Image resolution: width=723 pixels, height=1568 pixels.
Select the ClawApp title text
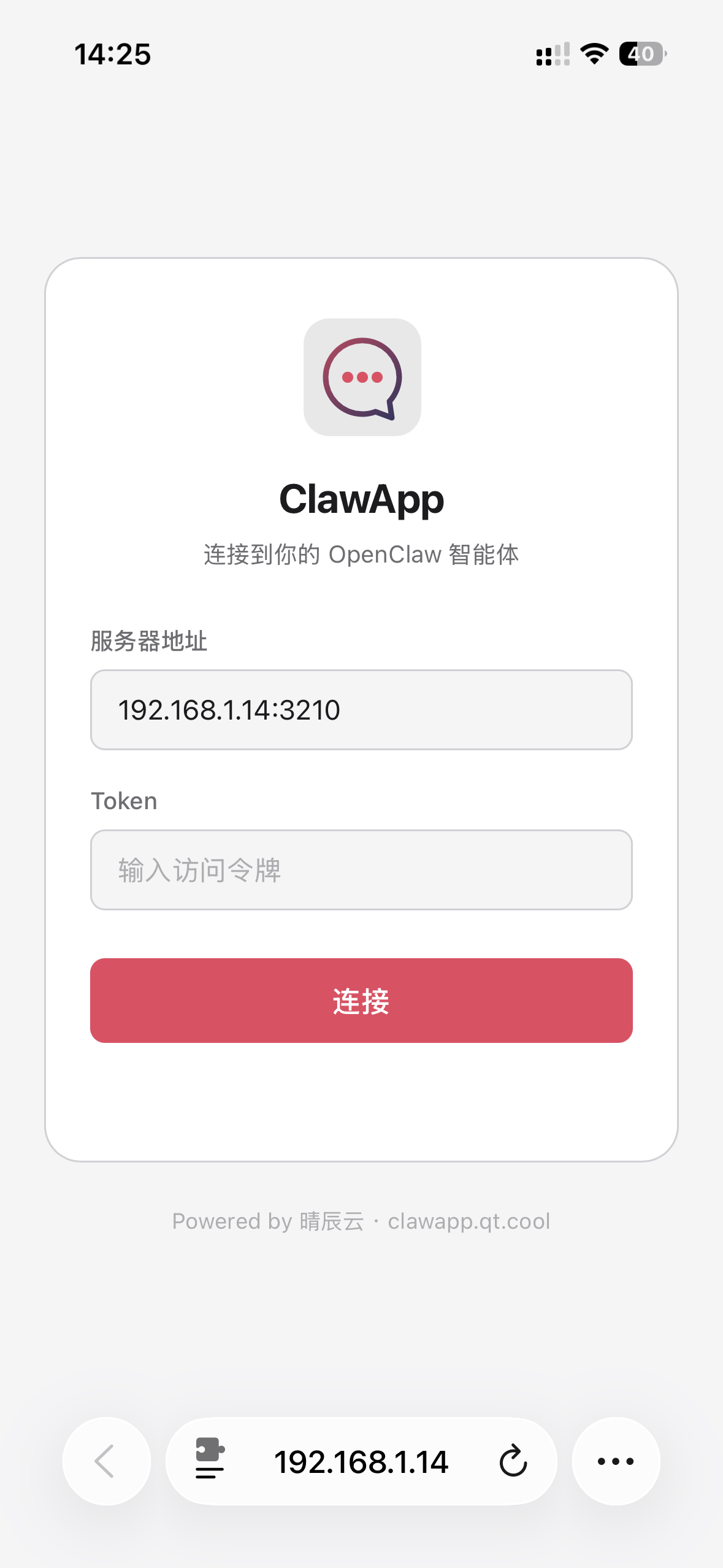click(x=361, y=499)
